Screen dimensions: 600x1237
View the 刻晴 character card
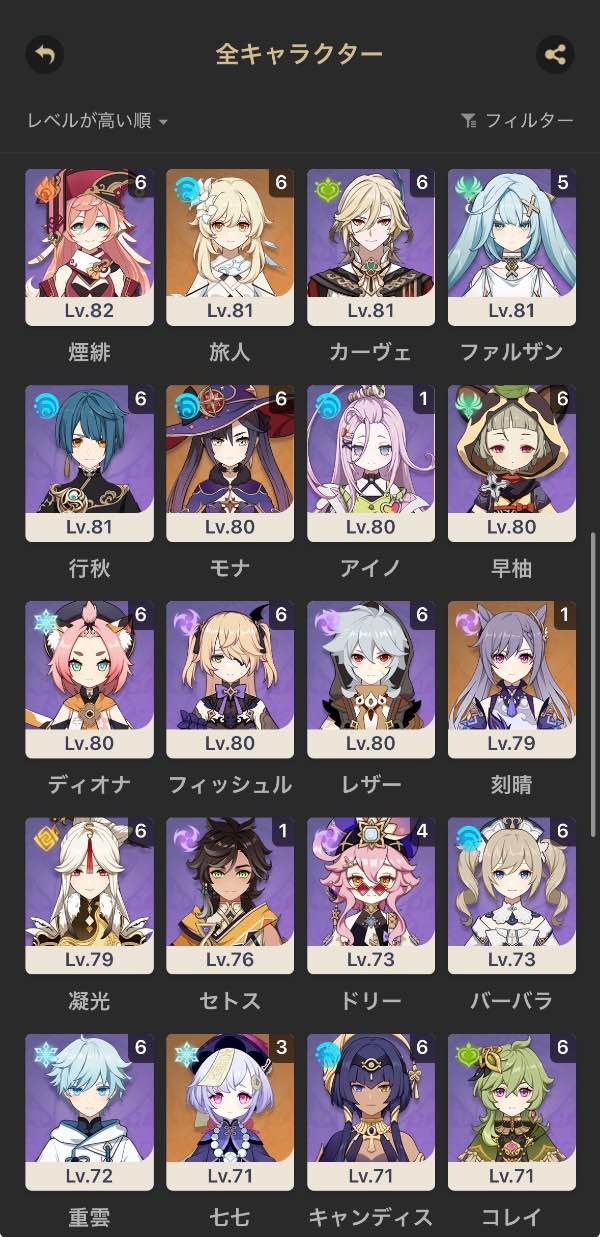512,679
